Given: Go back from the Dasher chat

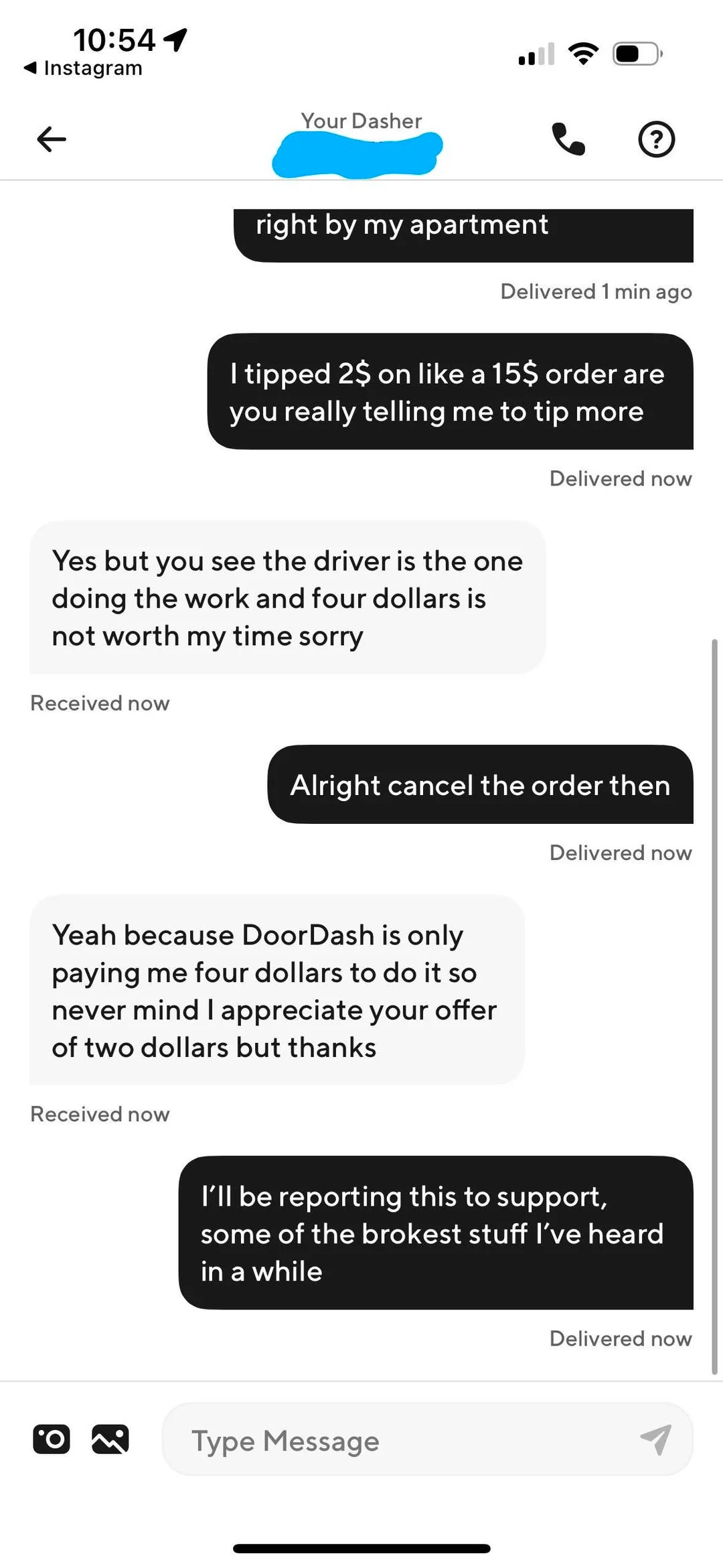Looking at the screenshot, I should [52, 139].
